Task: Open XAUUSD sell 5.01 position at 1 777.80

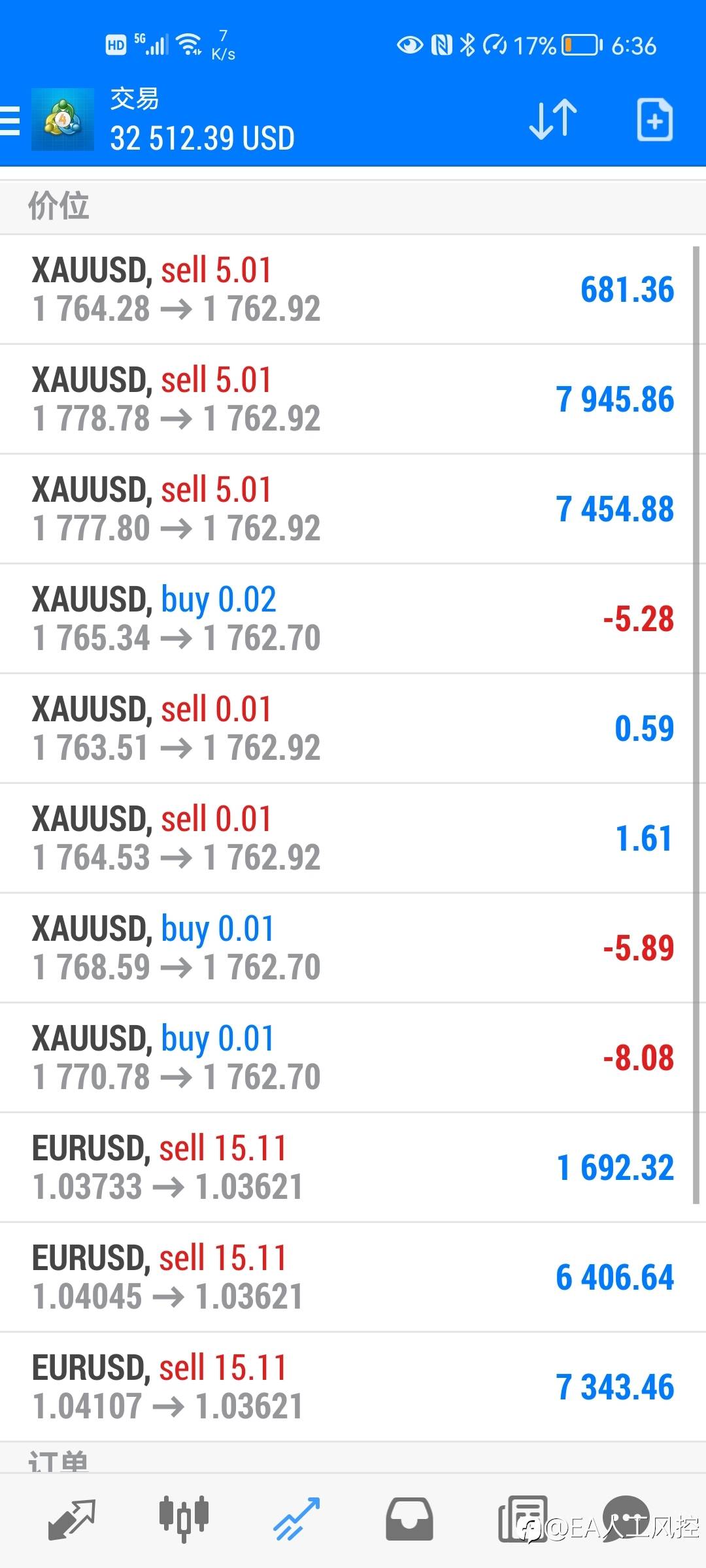Action: click(353, 509)
